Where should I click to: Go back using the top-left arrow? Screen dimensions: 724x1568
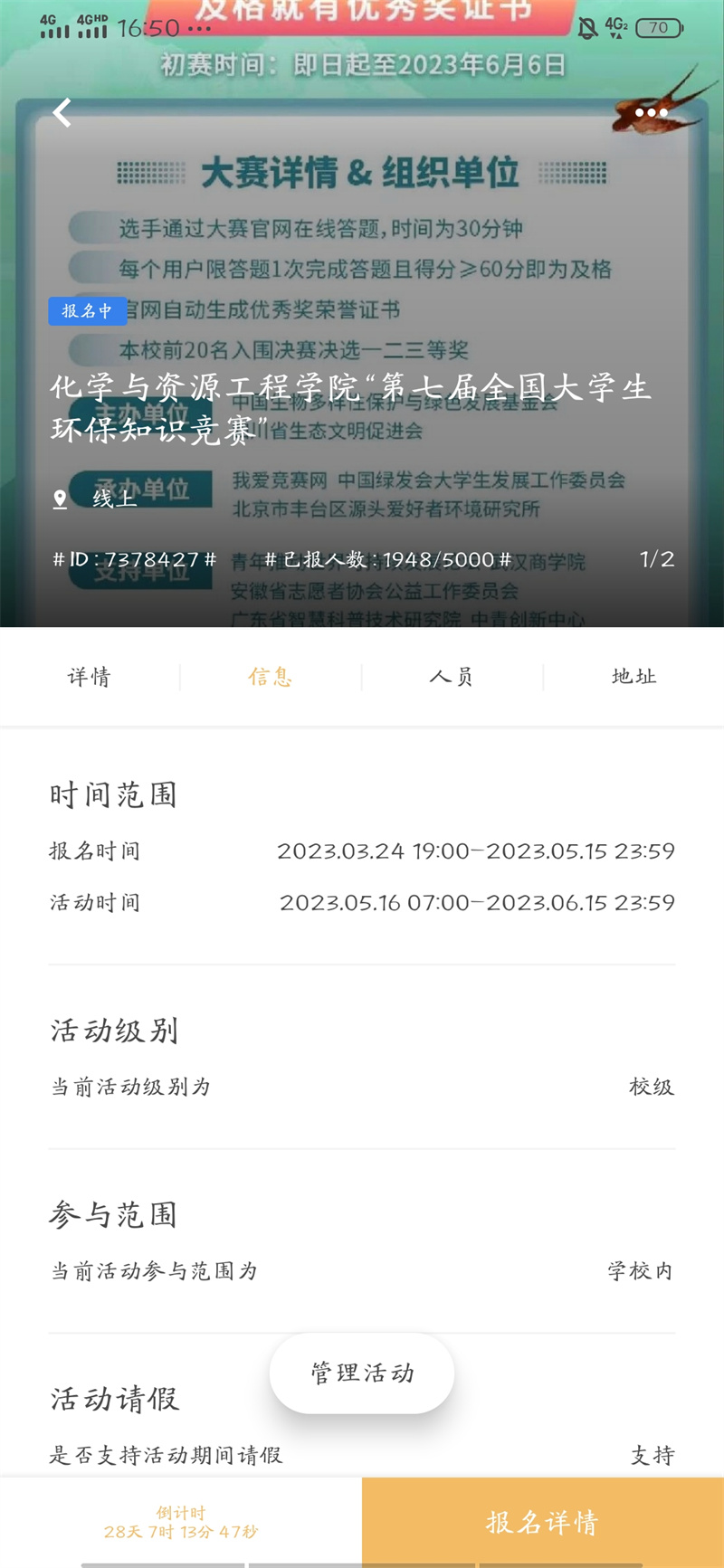tap(62, 113)
